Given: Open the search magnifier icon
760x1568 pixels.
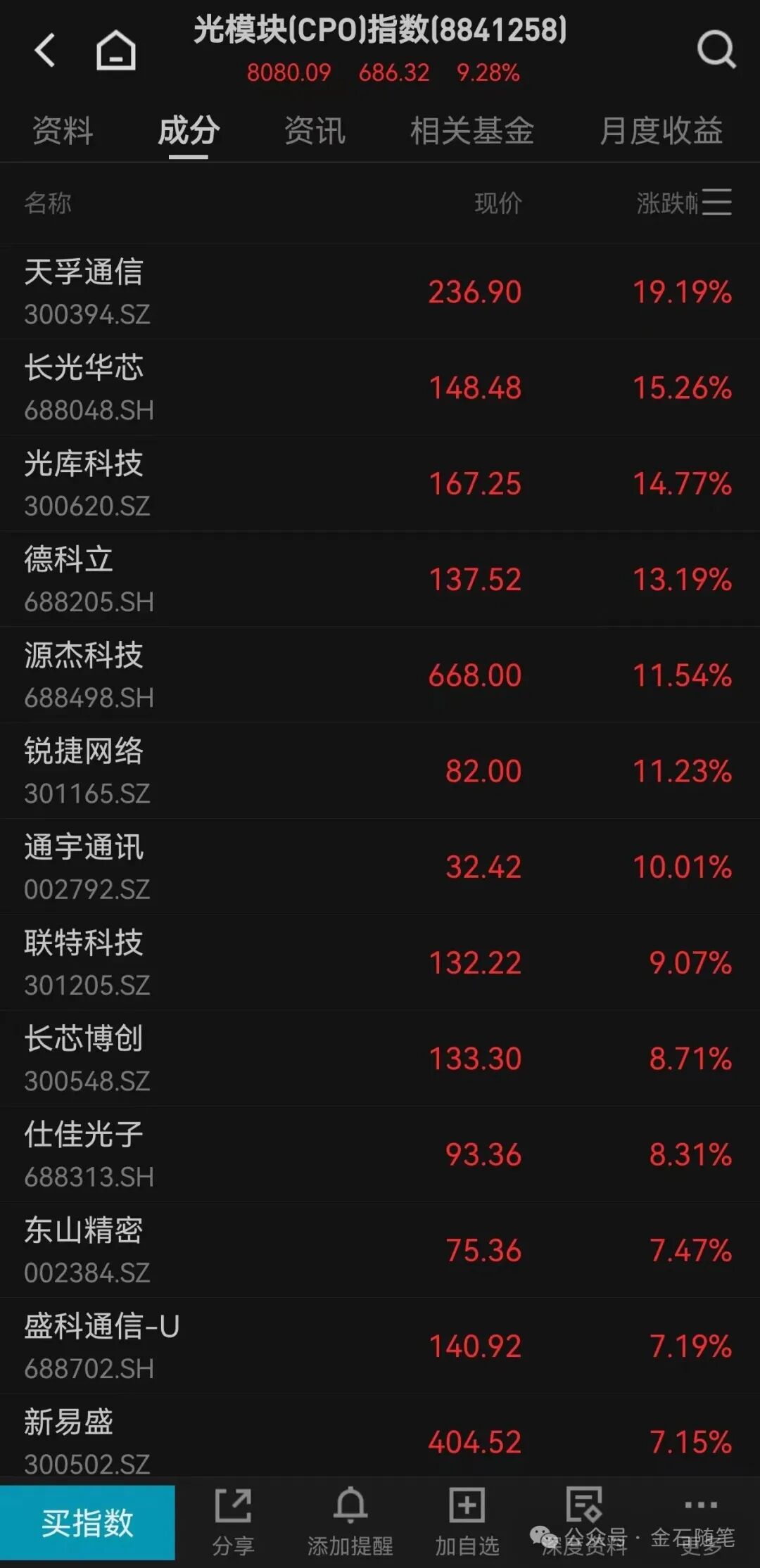Looking at the screenshot, I should click(716, 50).
